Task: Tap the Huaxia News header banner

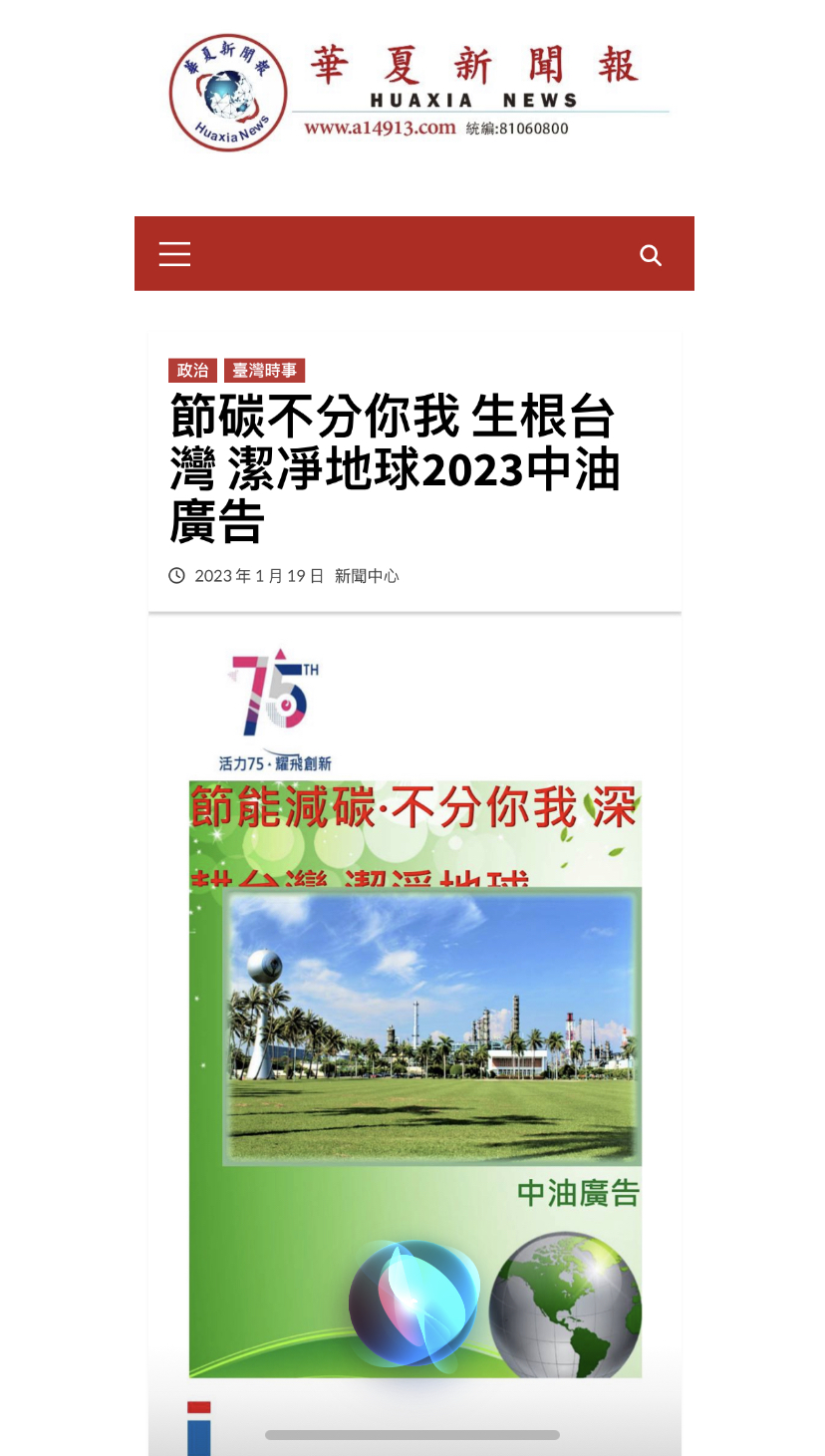Action: [x=419, y=93]
